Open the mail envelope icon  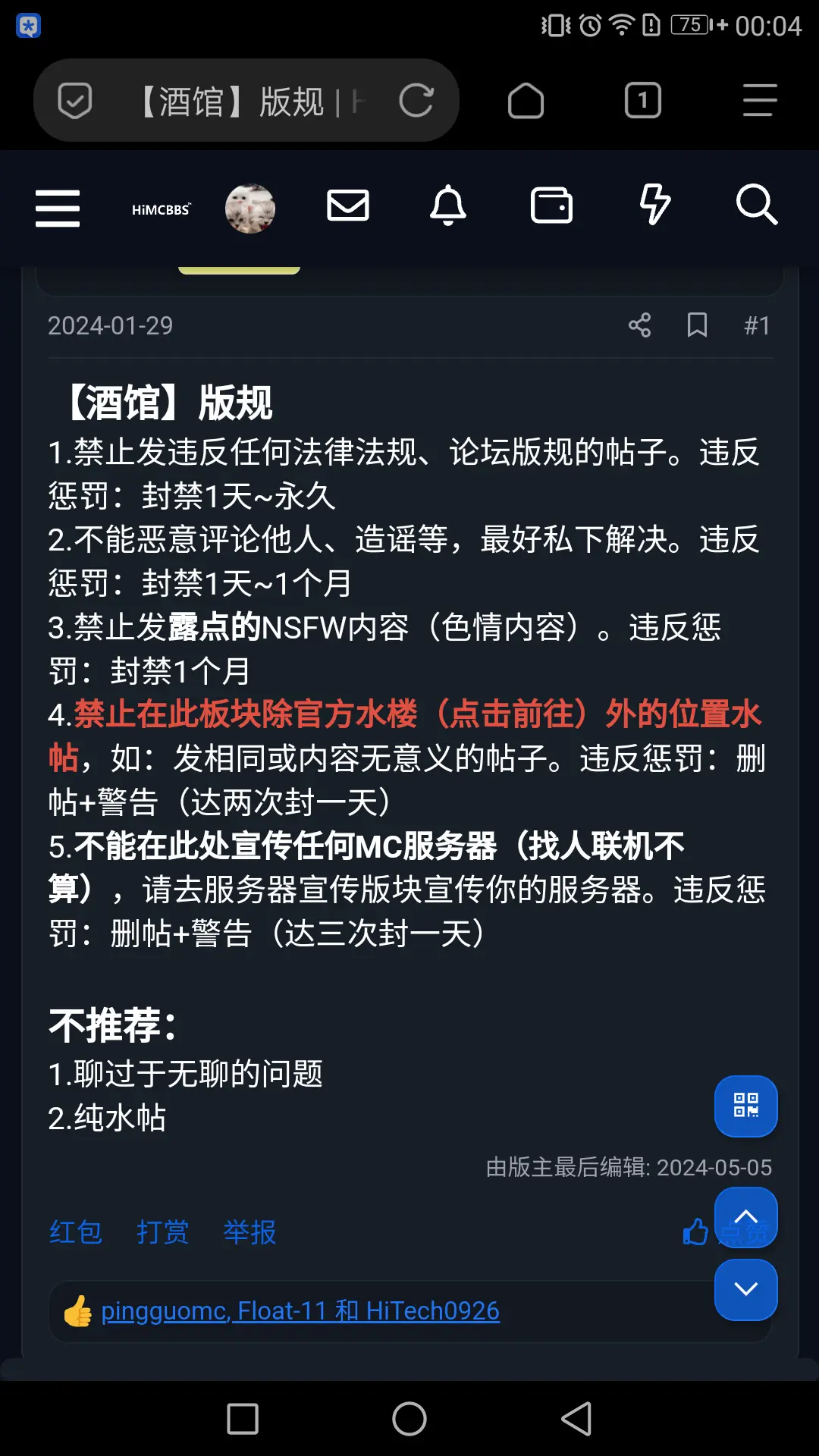click(x=347, y=206)
